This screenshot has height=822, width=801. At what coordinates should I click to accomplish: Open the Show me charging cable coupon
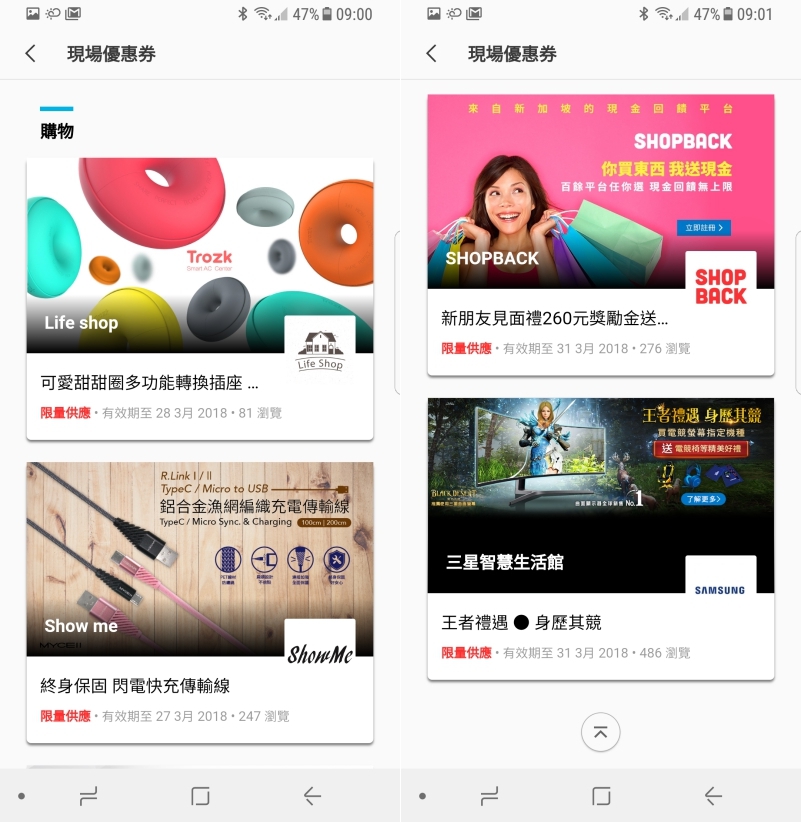[x=200, y=601]
